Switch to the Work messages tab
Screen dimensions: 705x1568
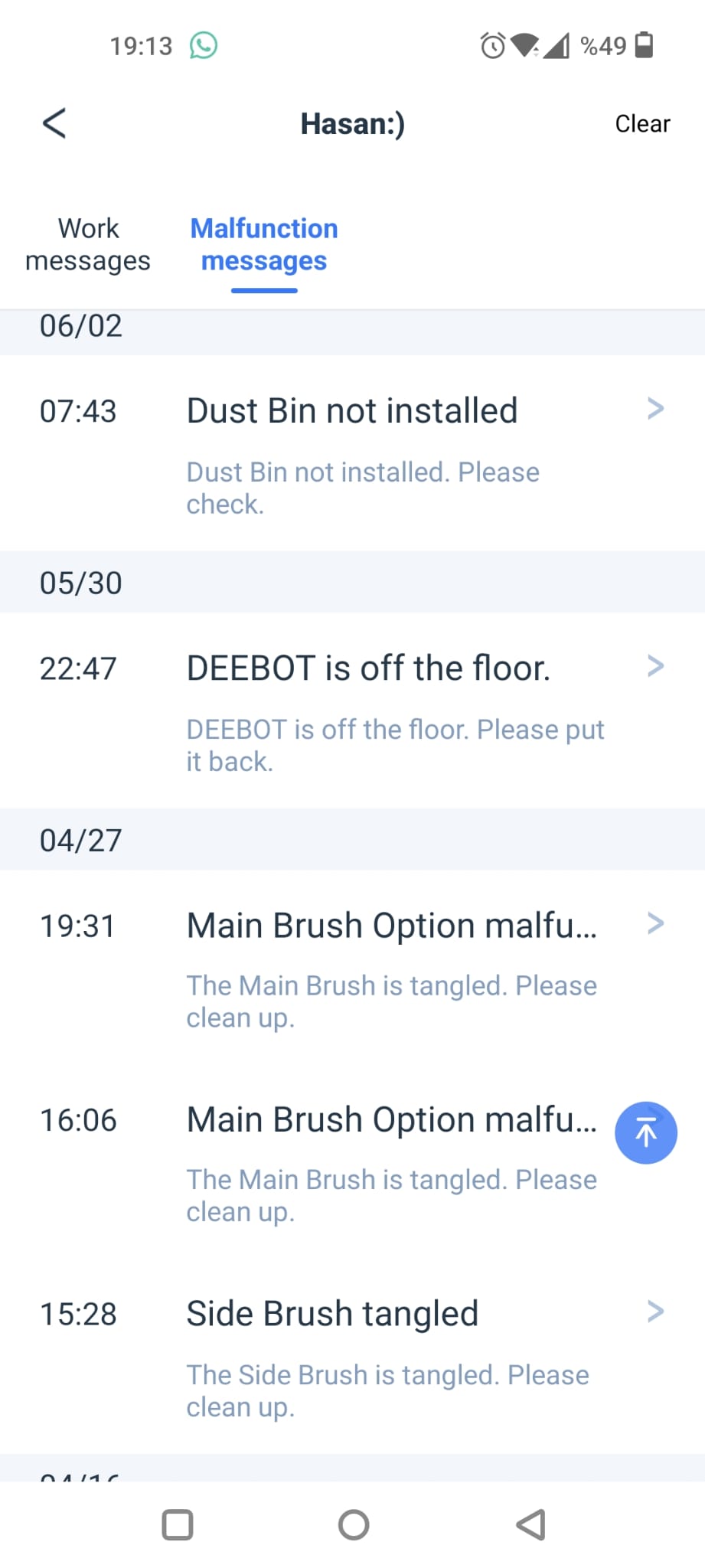click(88, 244)
